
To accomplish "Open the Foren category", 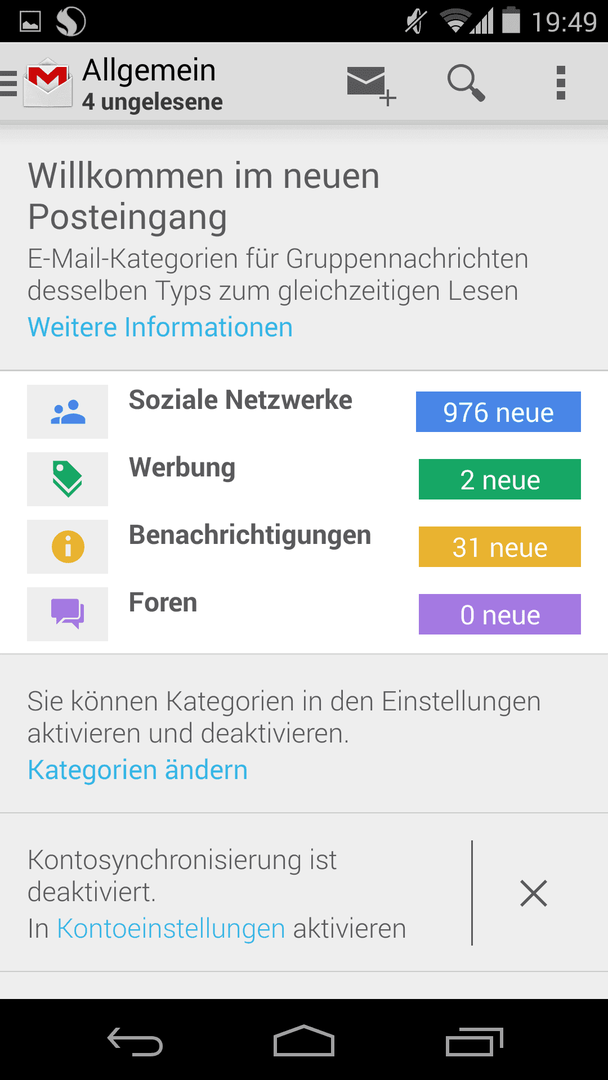I will [304, 614].
